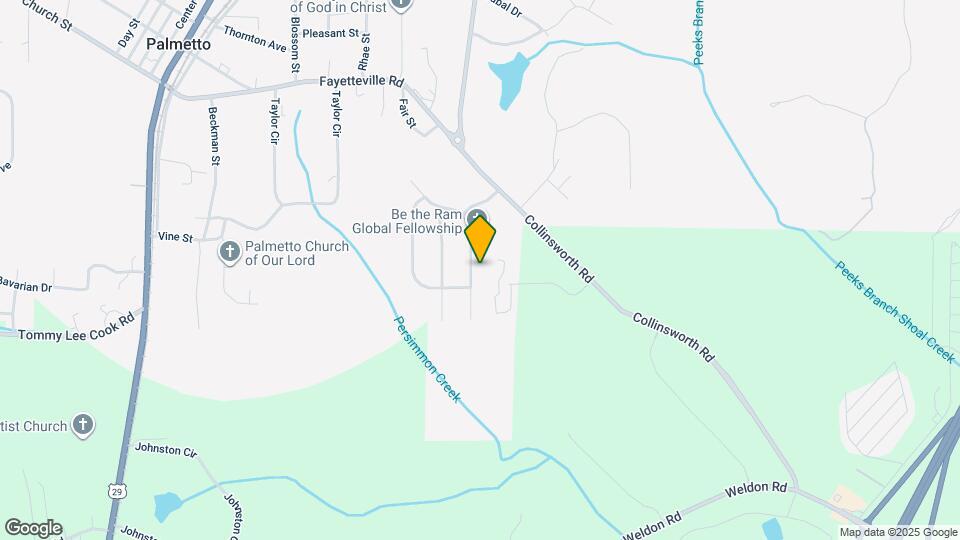960x540 pixels.
Task: Open Palmetto Church of Our Lord place marker
Action: pyautogui.click(x=230, y=252)
